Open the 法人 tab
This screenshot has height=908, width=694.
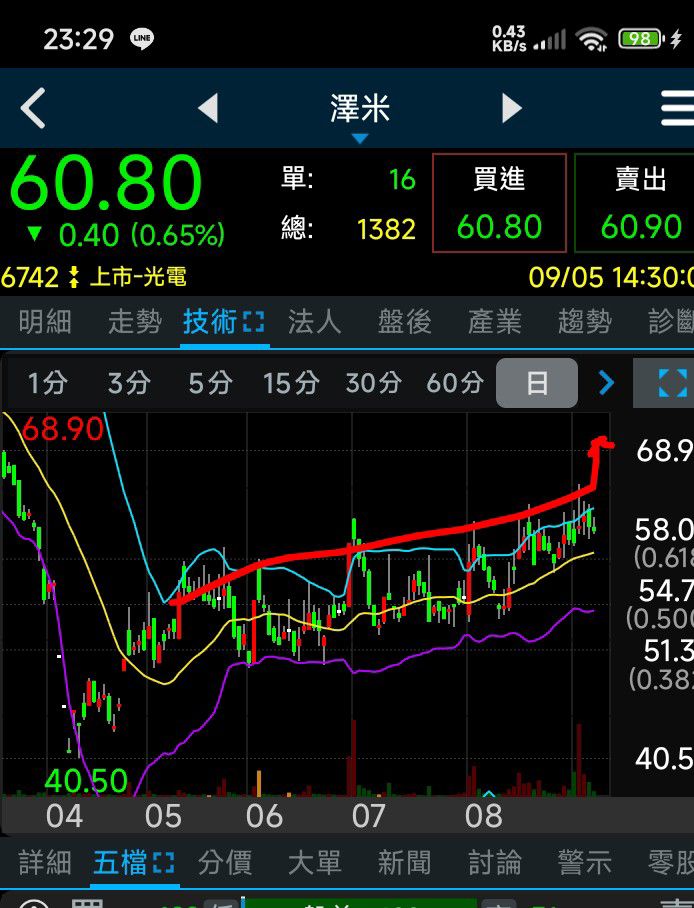[314, 322]
